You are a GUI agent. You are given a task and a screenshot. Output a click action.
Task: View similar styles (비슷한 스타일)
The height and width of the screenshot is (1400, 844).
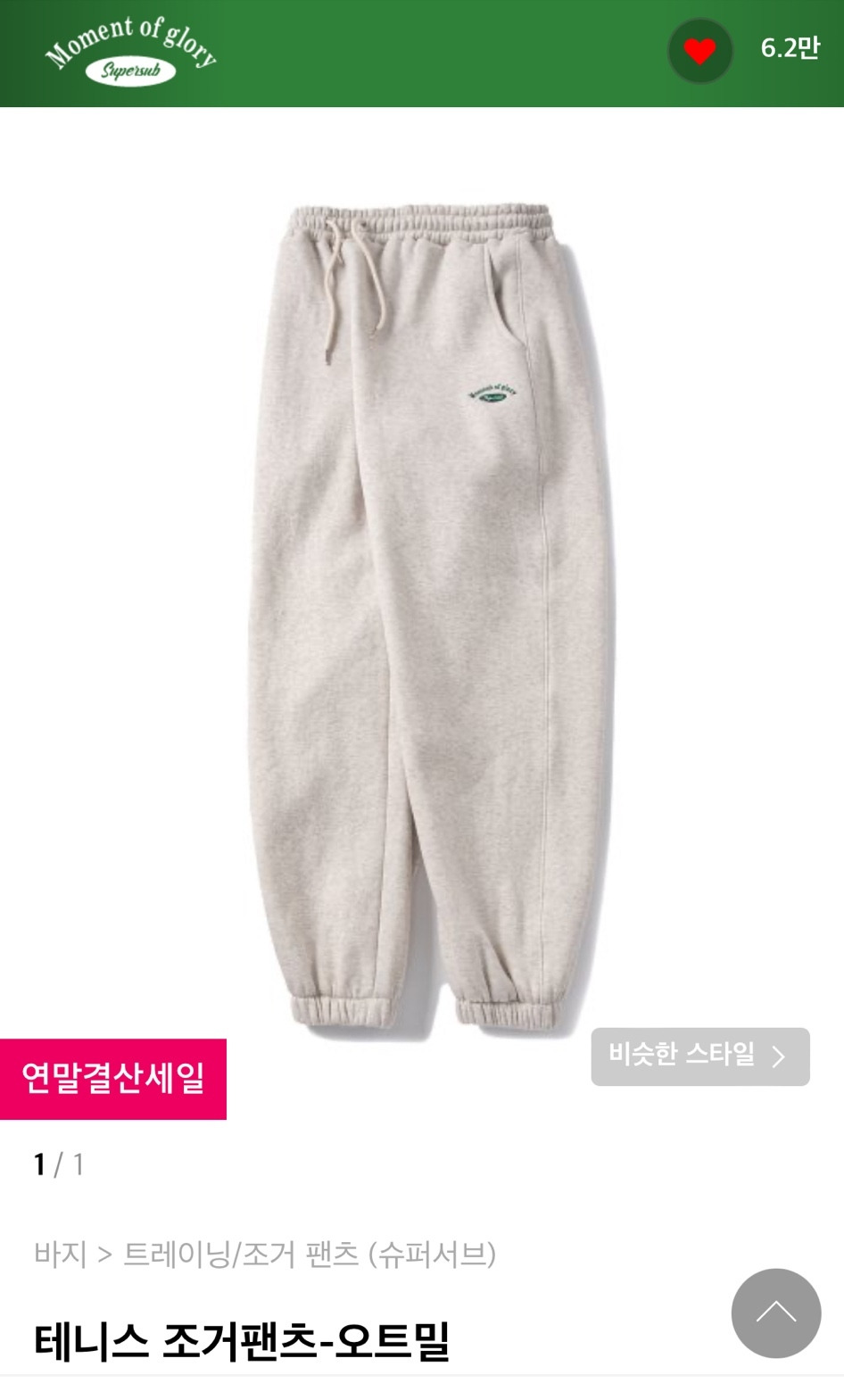tap(700, 1056)
